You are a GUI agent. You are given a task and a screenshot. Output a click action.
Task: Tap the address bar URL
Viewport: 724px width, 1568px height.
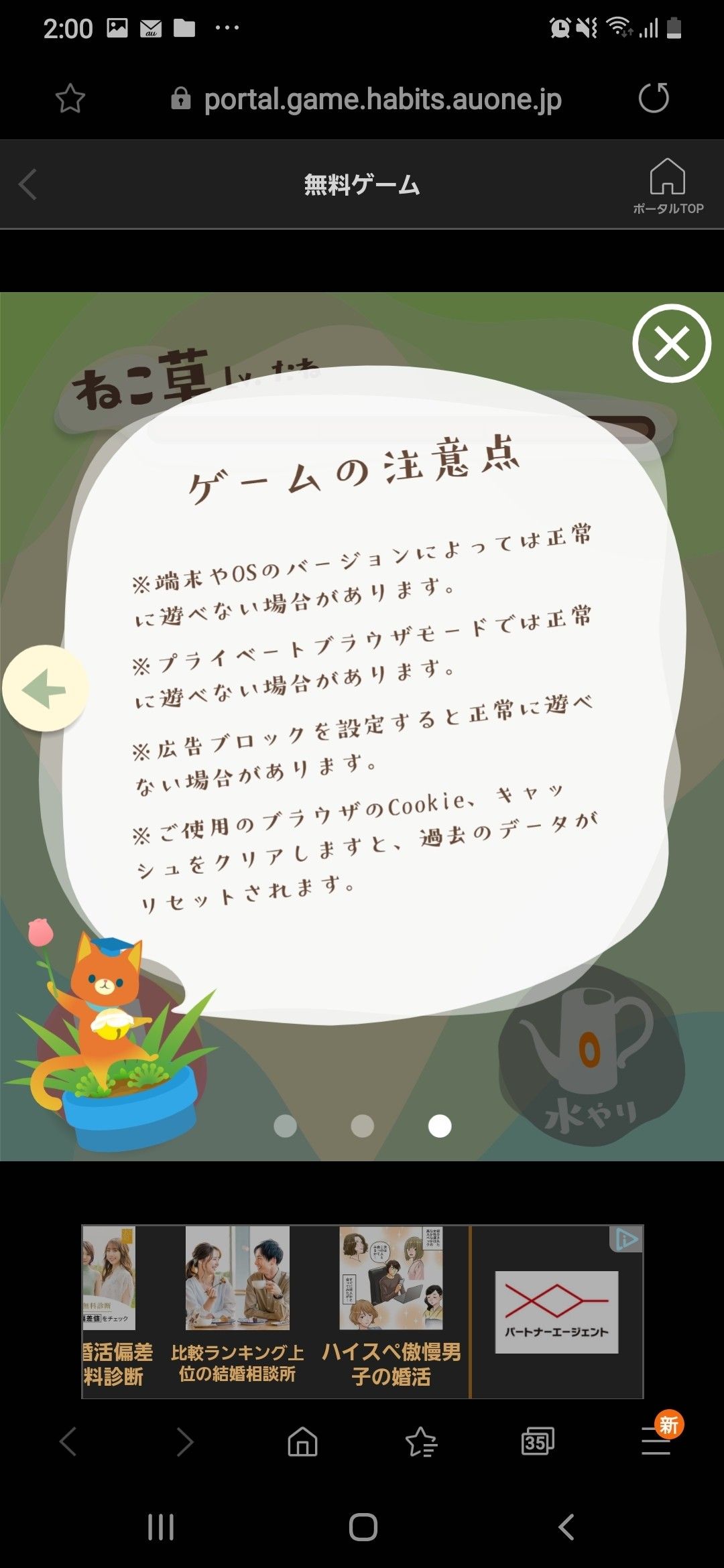[382, 99]
